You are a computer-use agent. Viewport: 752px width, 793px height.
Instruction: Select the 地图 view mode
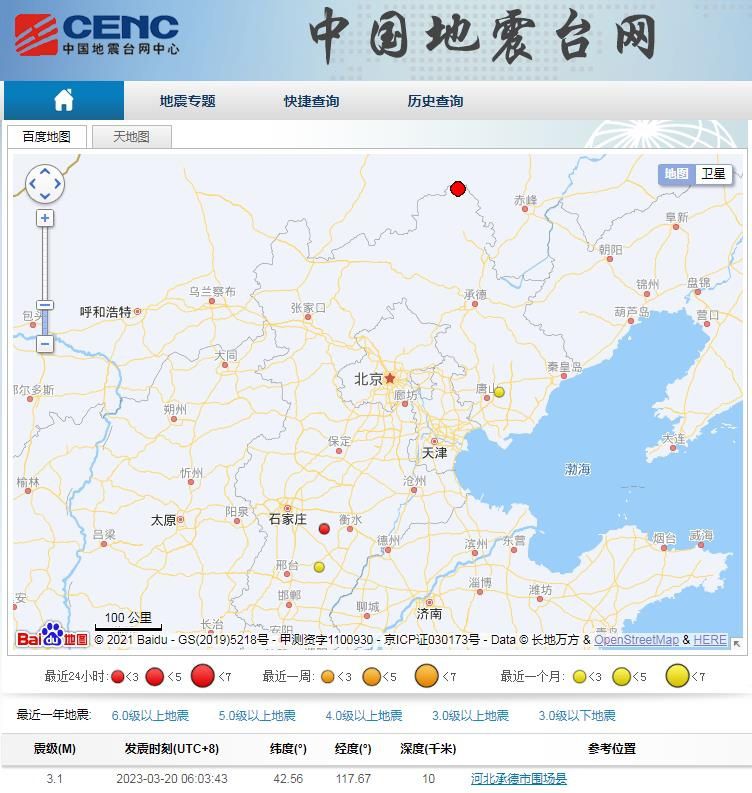(x=677, y=174)
